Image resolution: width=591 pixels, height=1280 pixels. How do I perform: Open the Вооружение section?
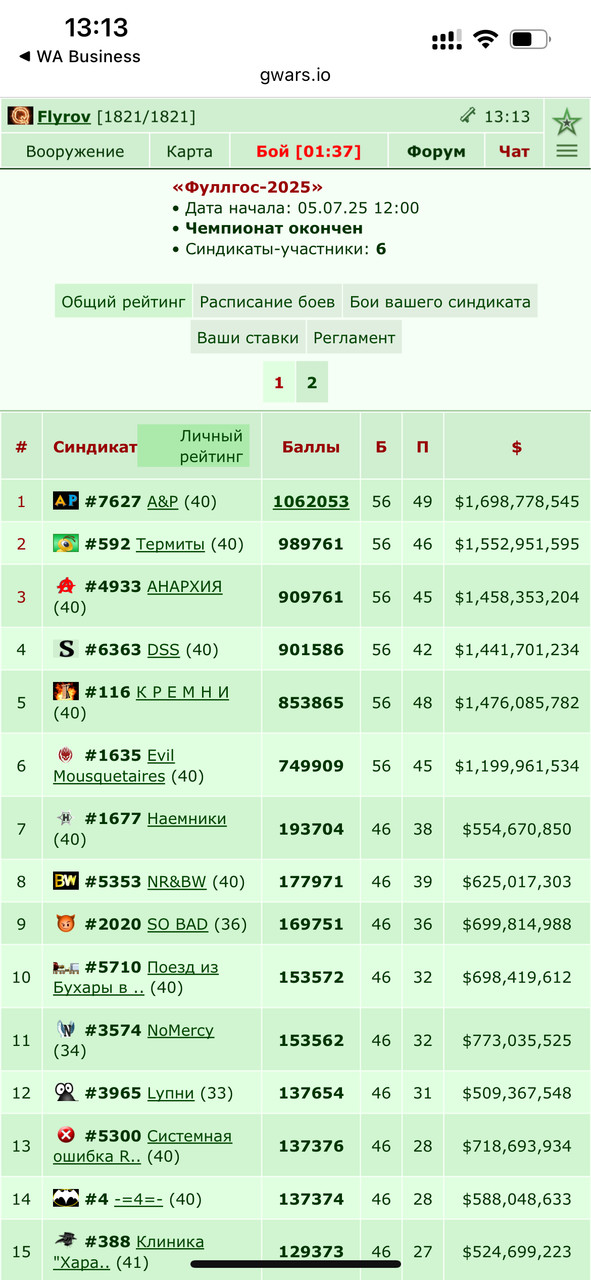[x=75, y=152]
